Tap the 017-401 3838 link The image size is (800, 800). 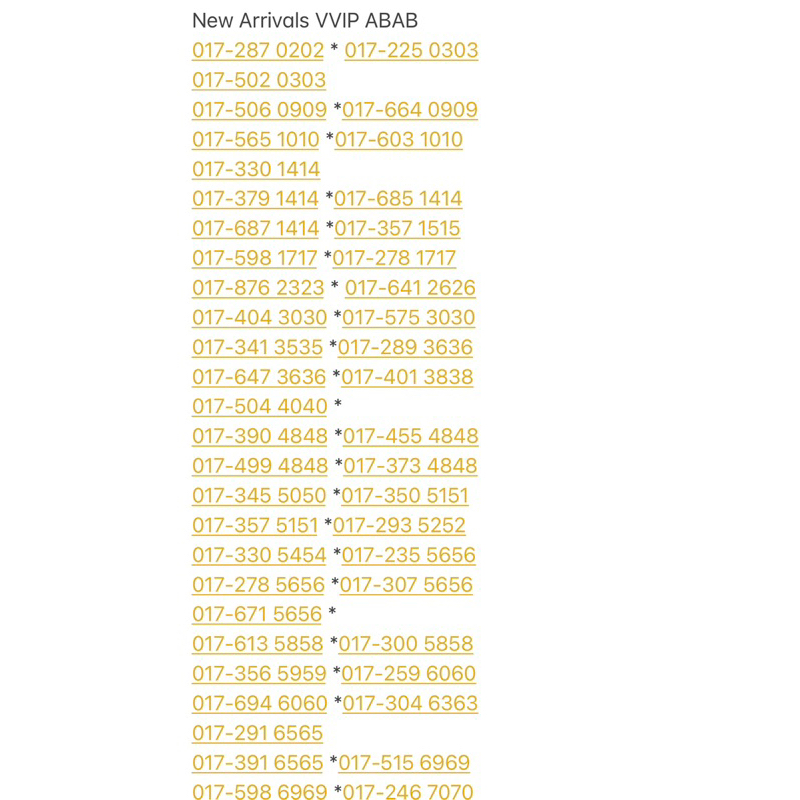point(407,377)
